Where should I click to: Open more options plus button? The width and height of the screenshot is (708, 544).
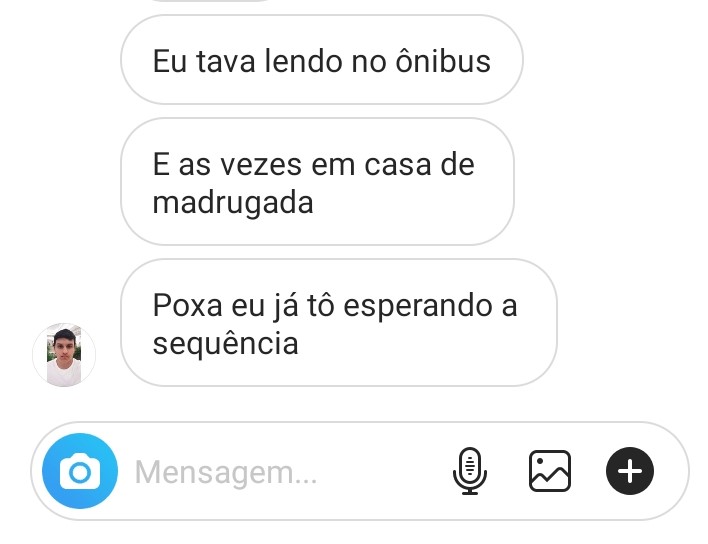point(629,471)
